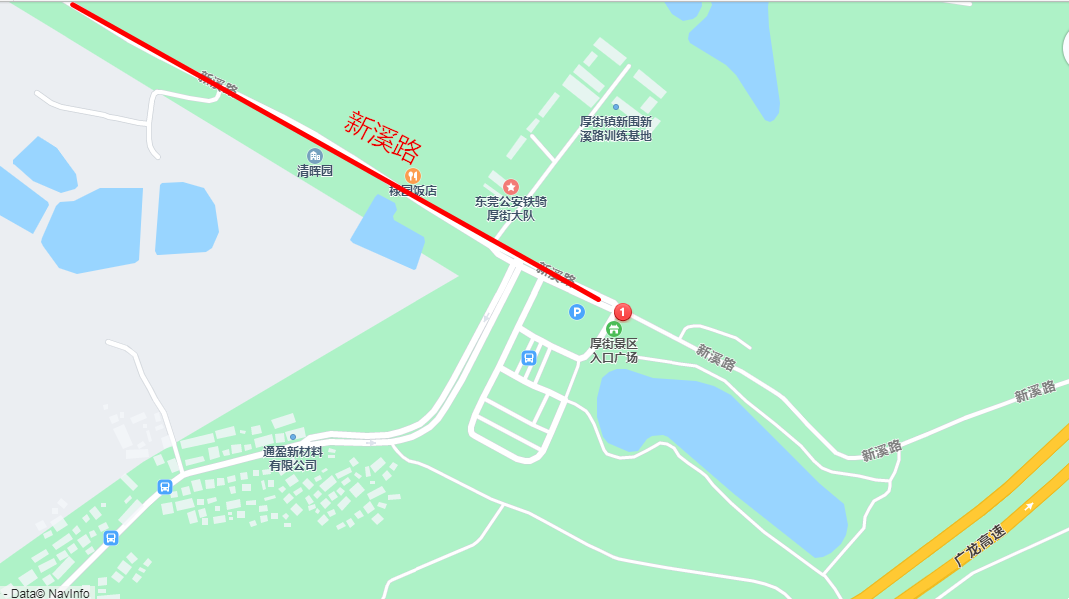The width and height of the screenshot is (1069, 599).
Task: Tap the red marker numbered 1
Action: pyautogui.click(x=623, y=311)
